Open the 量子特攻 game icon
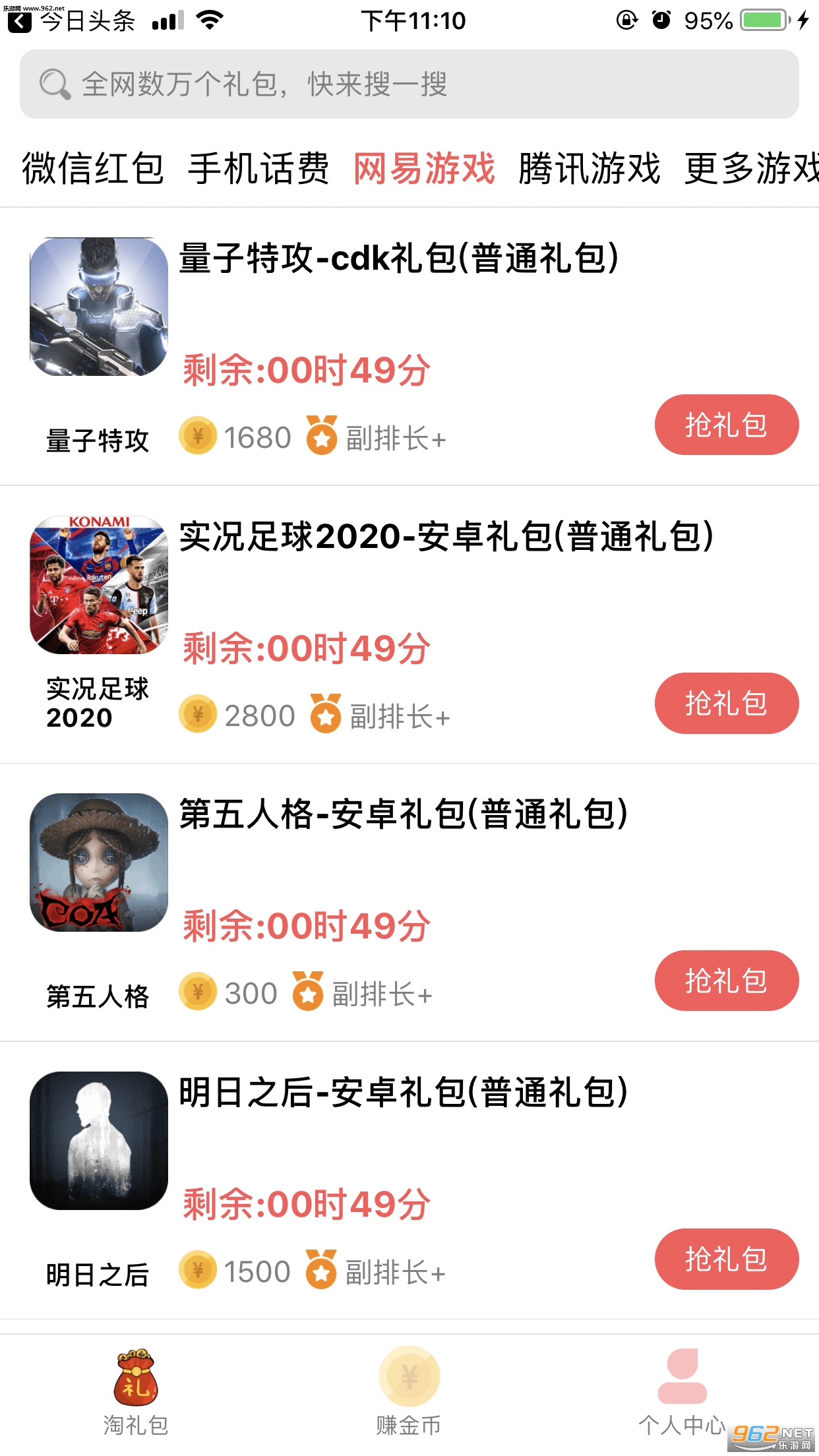The width and height of the screenshot is (819, 1456). click(99, 307)
